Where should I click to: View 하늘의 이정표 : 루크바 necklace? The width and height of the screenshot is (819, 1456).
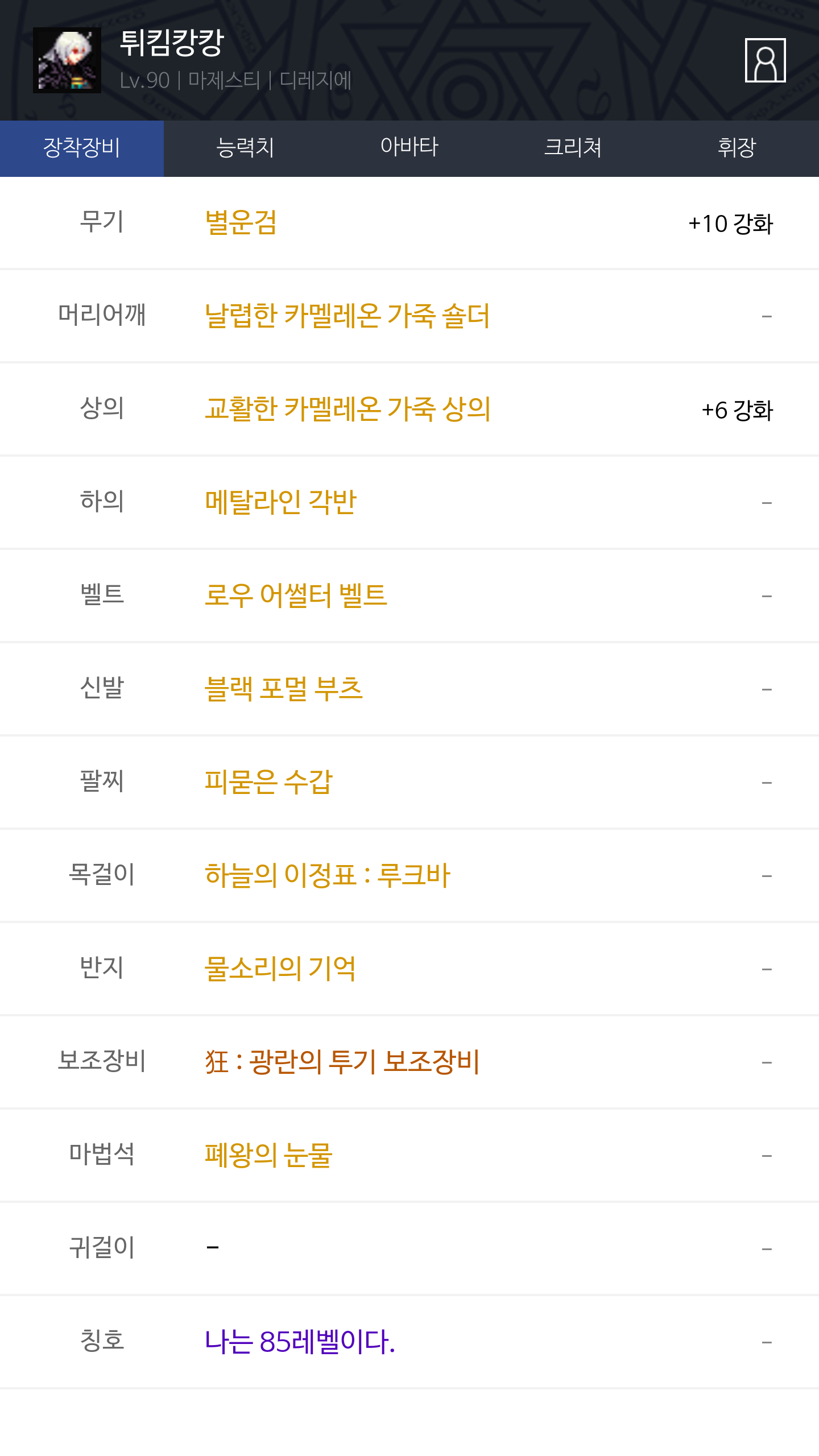tap(328, 875)
